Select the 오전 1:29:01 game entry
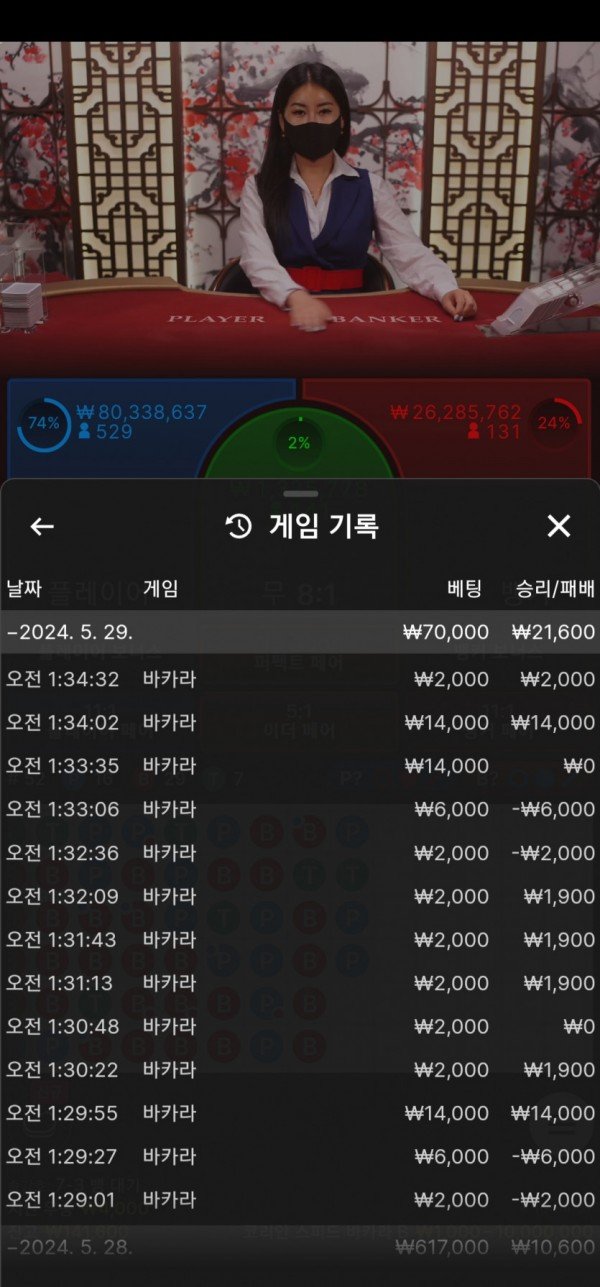 pyautogui.click(x=300, y=1200)
